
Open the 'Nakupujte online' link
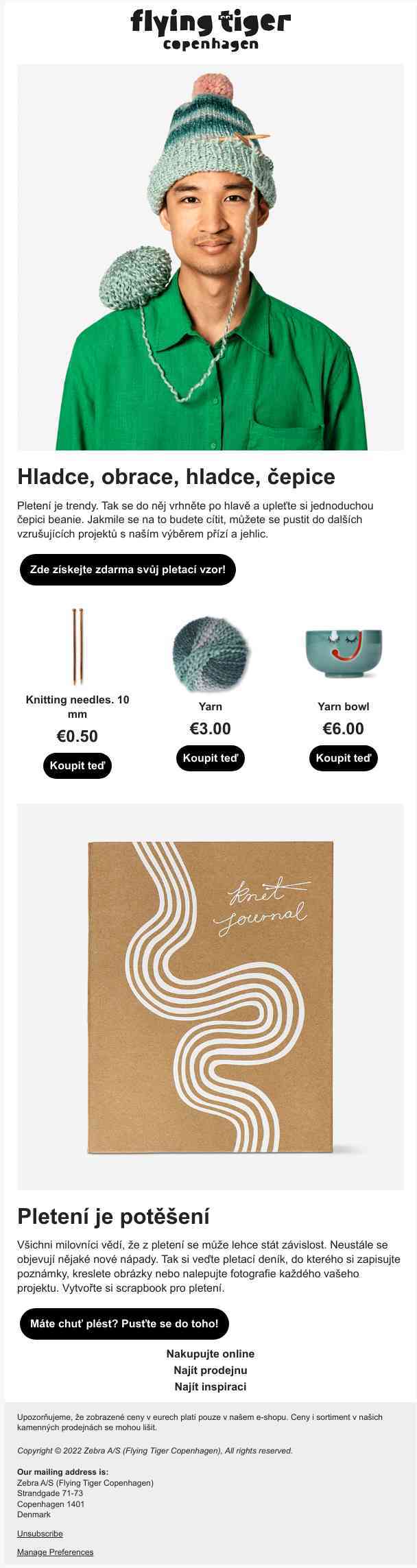(210, 1353)
